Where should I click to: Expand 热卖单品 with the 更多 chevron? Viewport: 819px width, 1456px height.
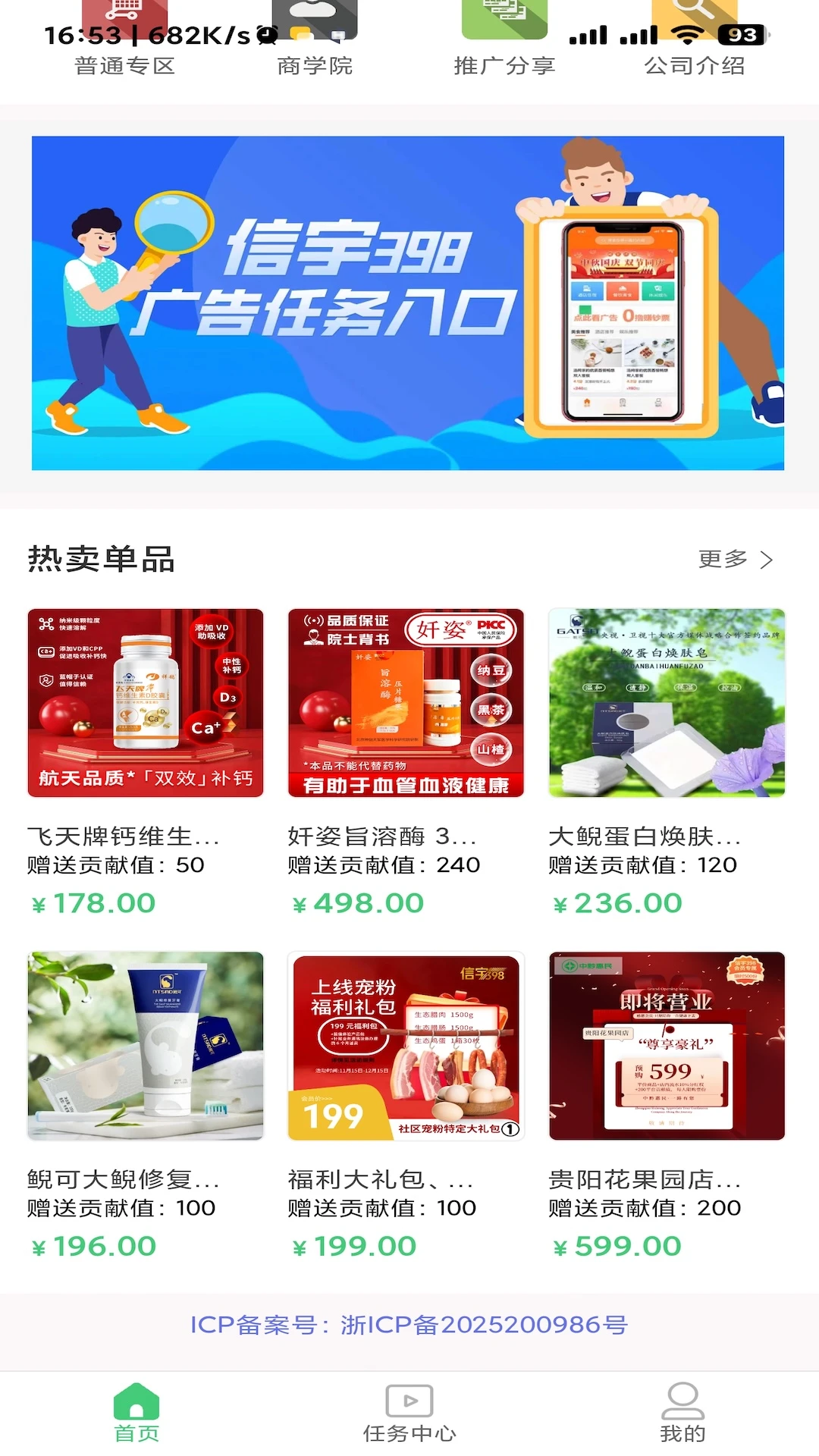pyautogui.click(x=736, y=559)
